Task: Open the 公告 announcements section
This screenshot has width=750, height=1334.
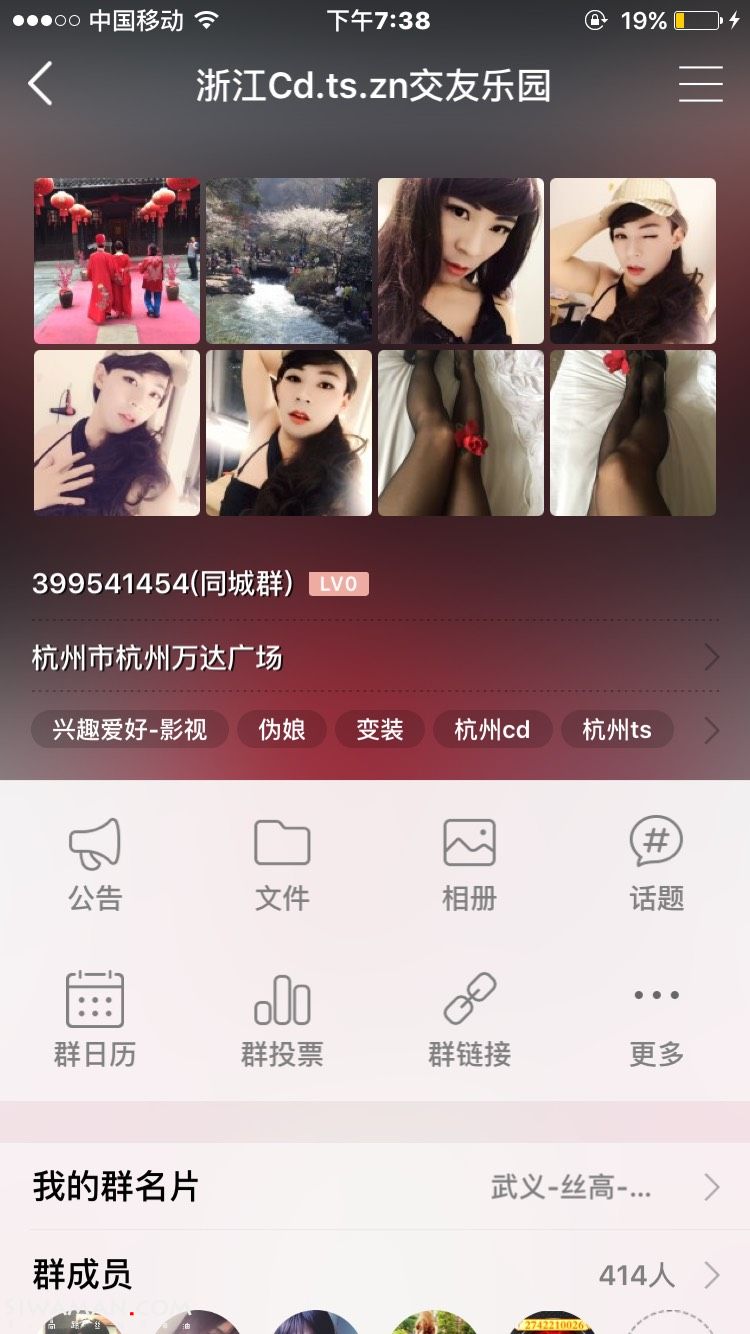Action: click(95, 864)
